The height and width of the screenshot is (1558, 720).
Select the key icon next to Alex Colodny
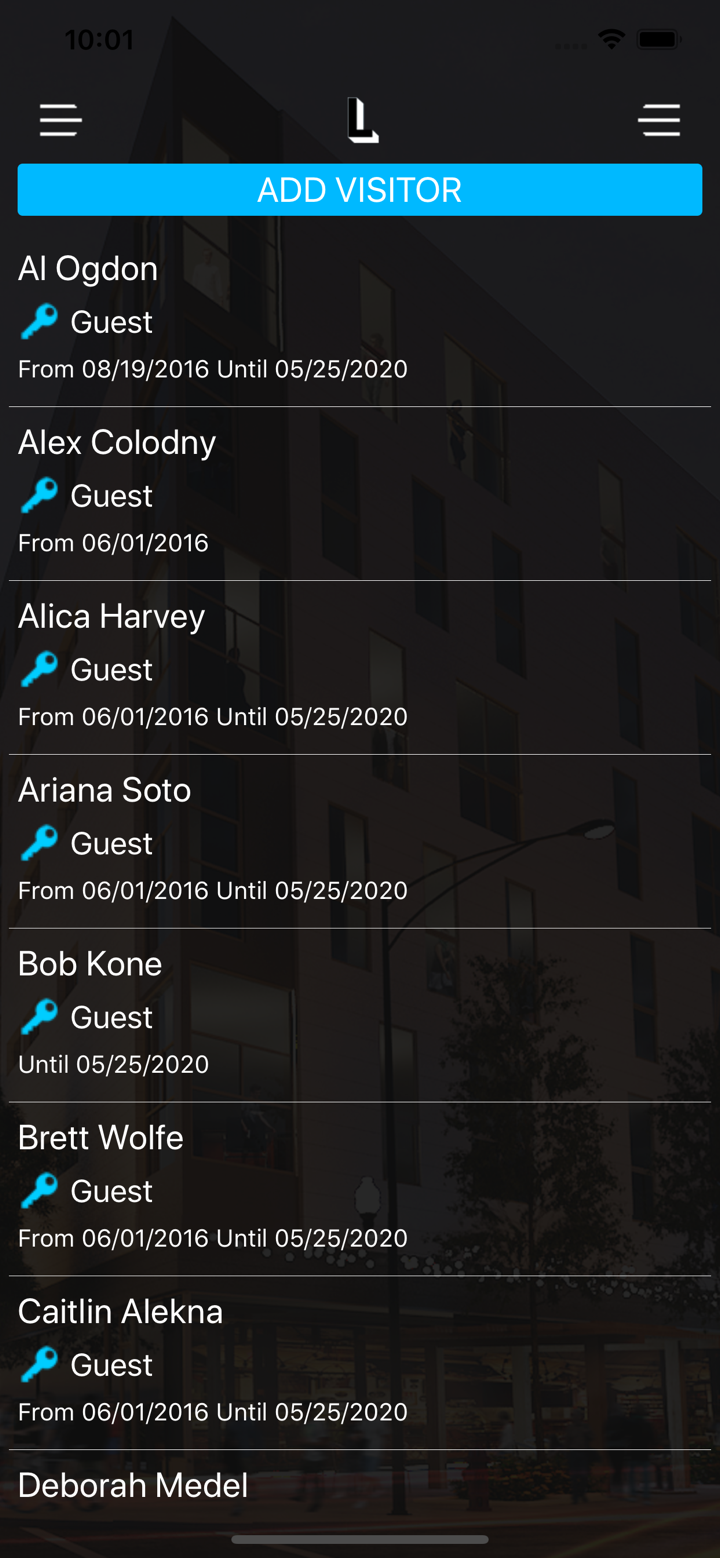38,495
